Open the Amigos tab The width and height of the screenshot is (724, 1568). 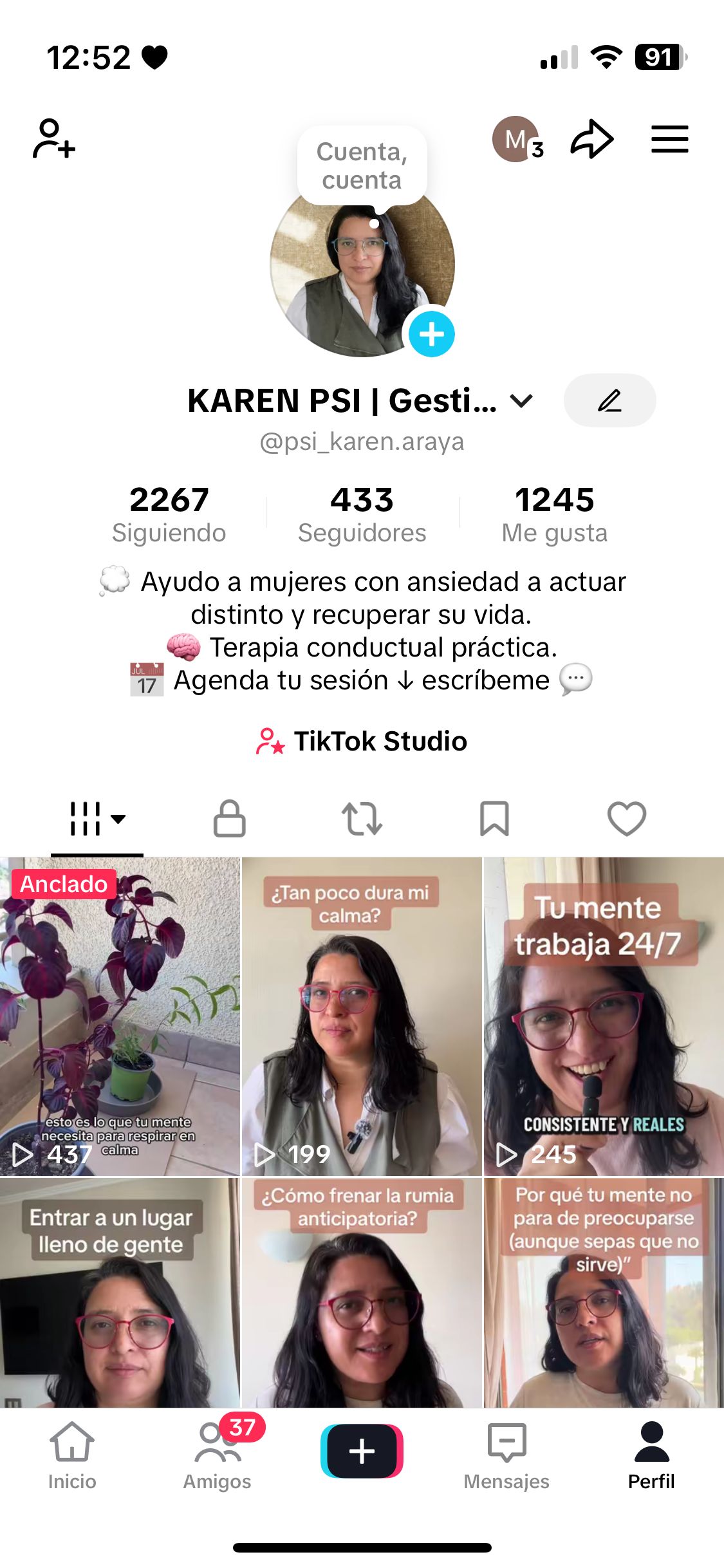point(218,1456)
